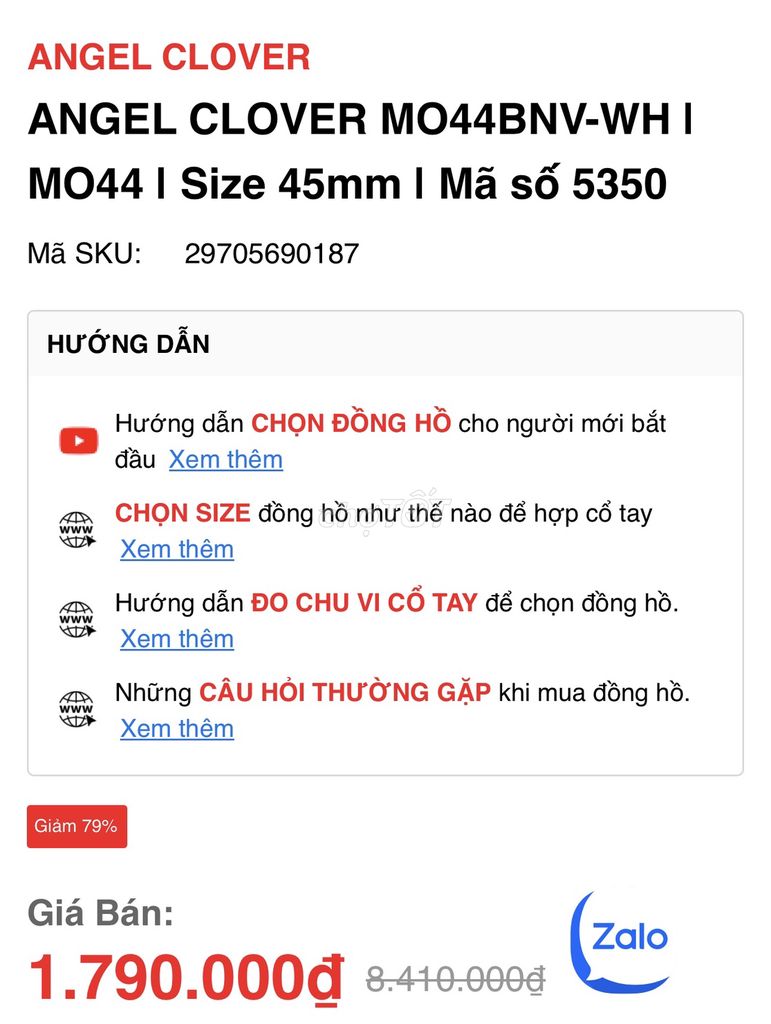Click the globe icon next to the FAQ entry
This screenshot has height=1024, width=771.
click(x=75, y=710)
